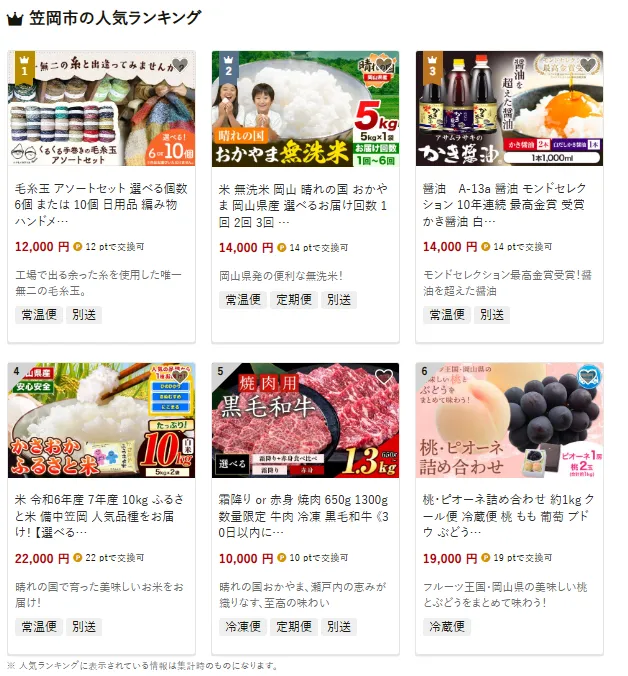Viewport: 628px width, 676px height.
Task: Save 黒毛和牛 焼肉 to favorites
Action: 384,378
